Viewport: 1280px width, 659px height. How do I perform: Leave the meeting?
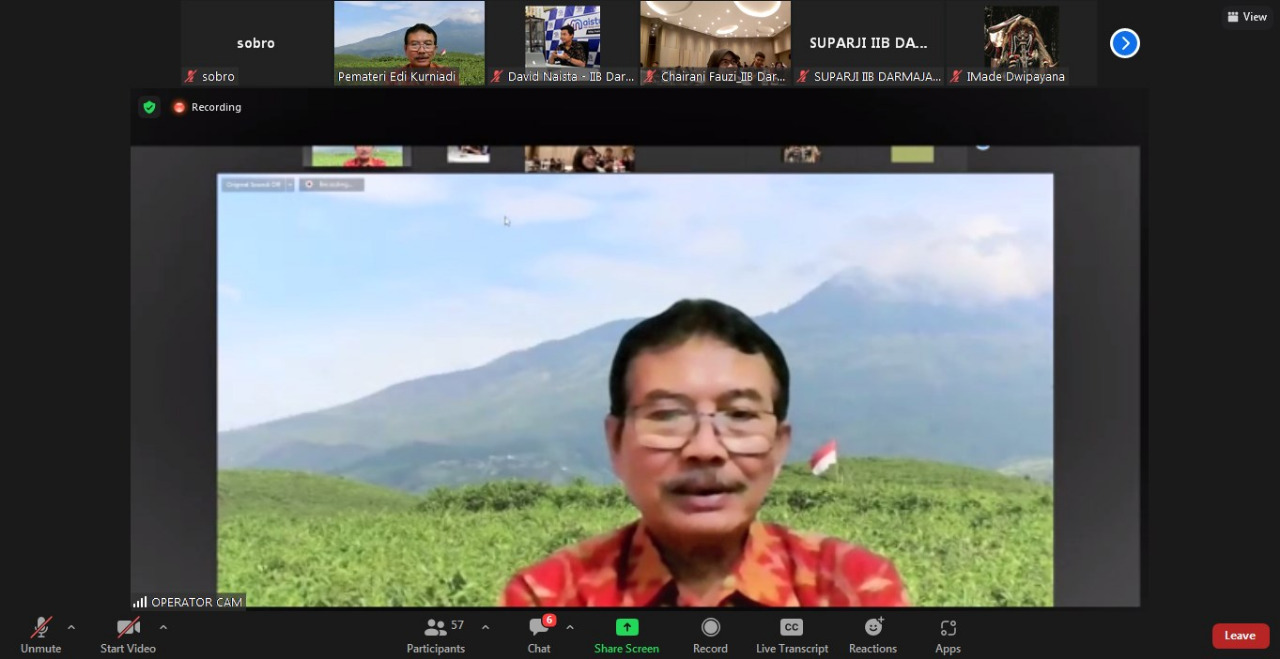tap(1240, 635)
